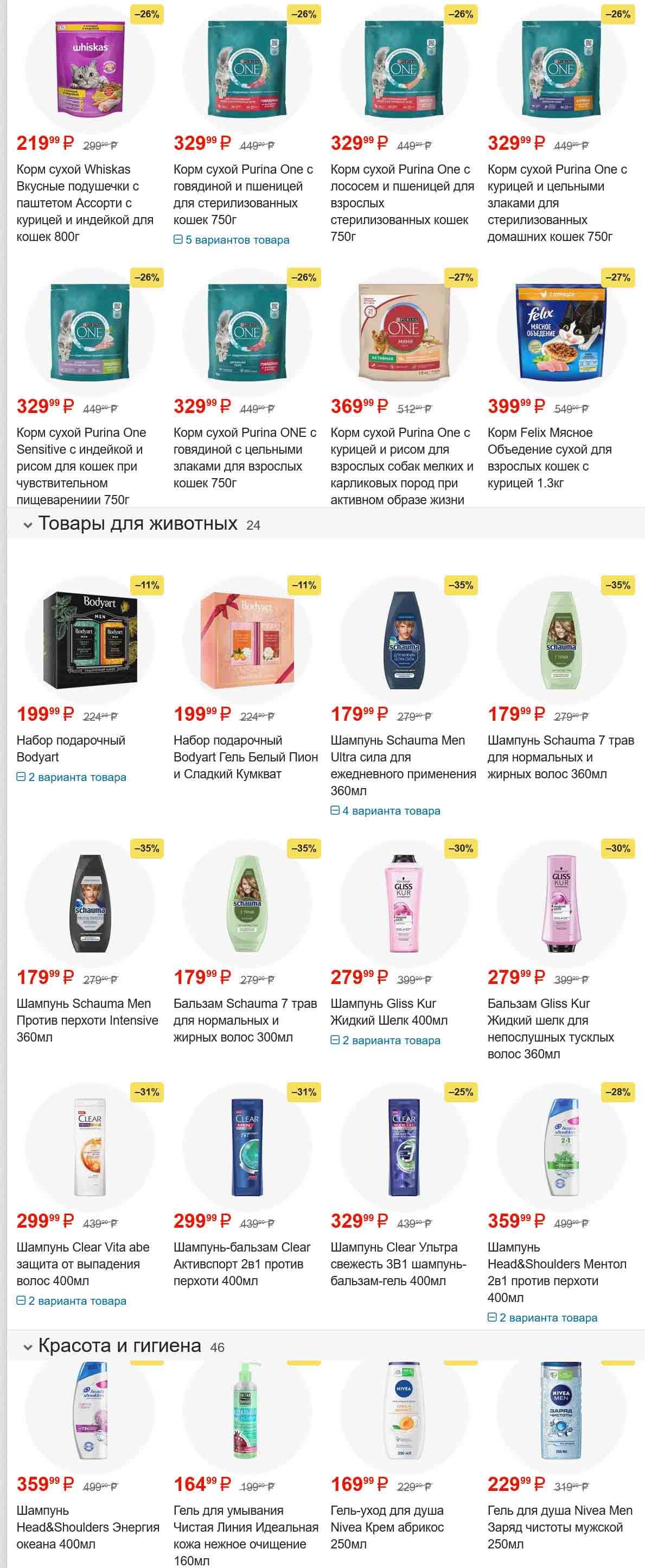Show 5 variants of Purina One говядина и пшеница
Viewport: 645px width, 1568px height.
[231, 240]
